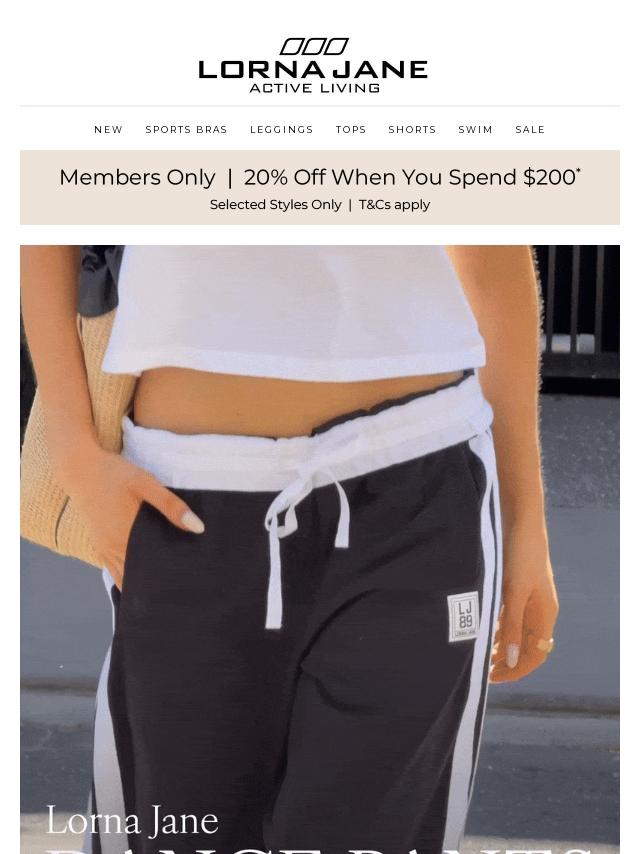This screenshot has height=854, width=640.
Task: Select the Tops category link
Action: (x=351, y=130)
